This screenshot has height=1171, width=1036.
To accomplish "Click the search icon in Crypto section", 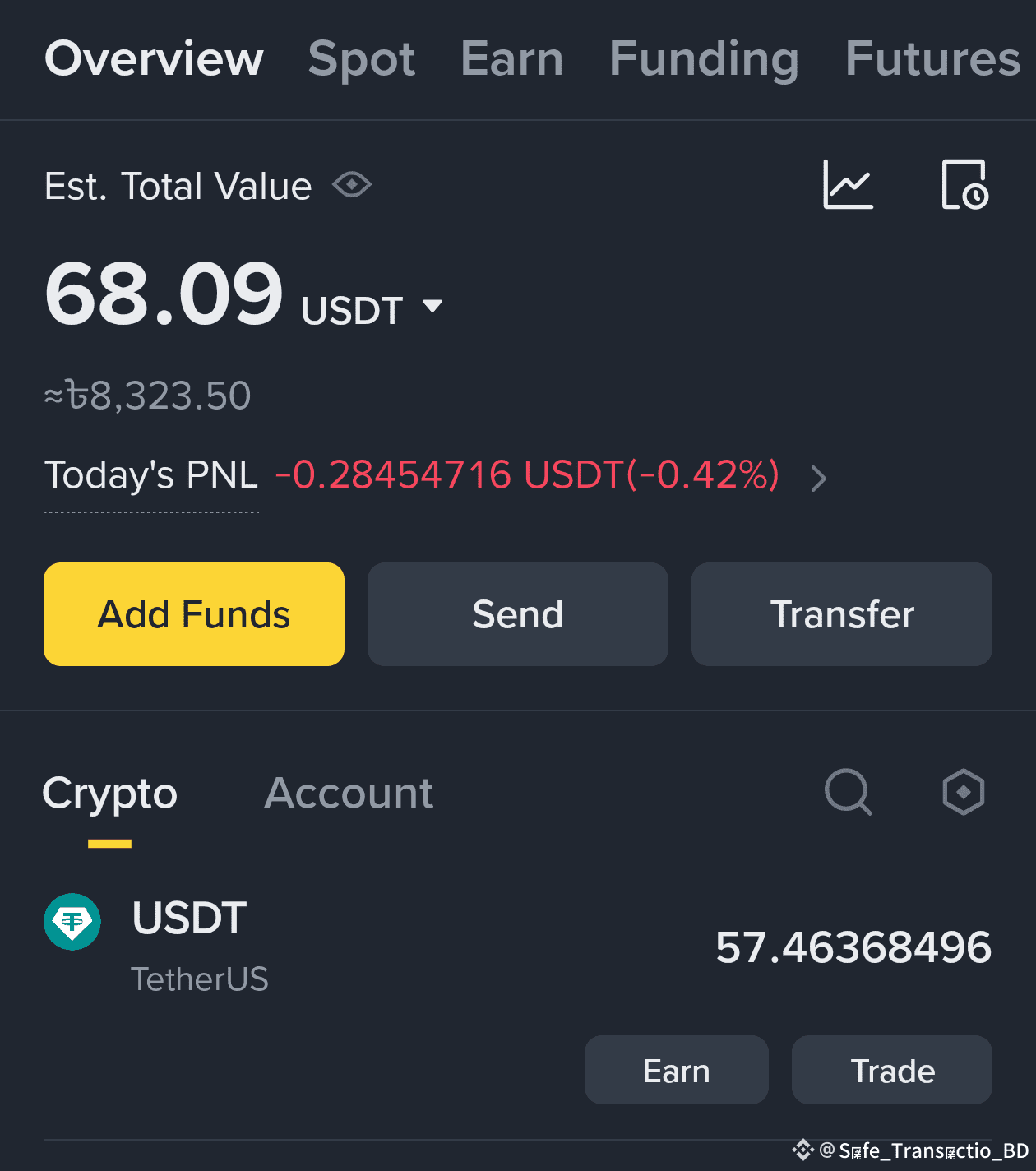I will 848,792.
